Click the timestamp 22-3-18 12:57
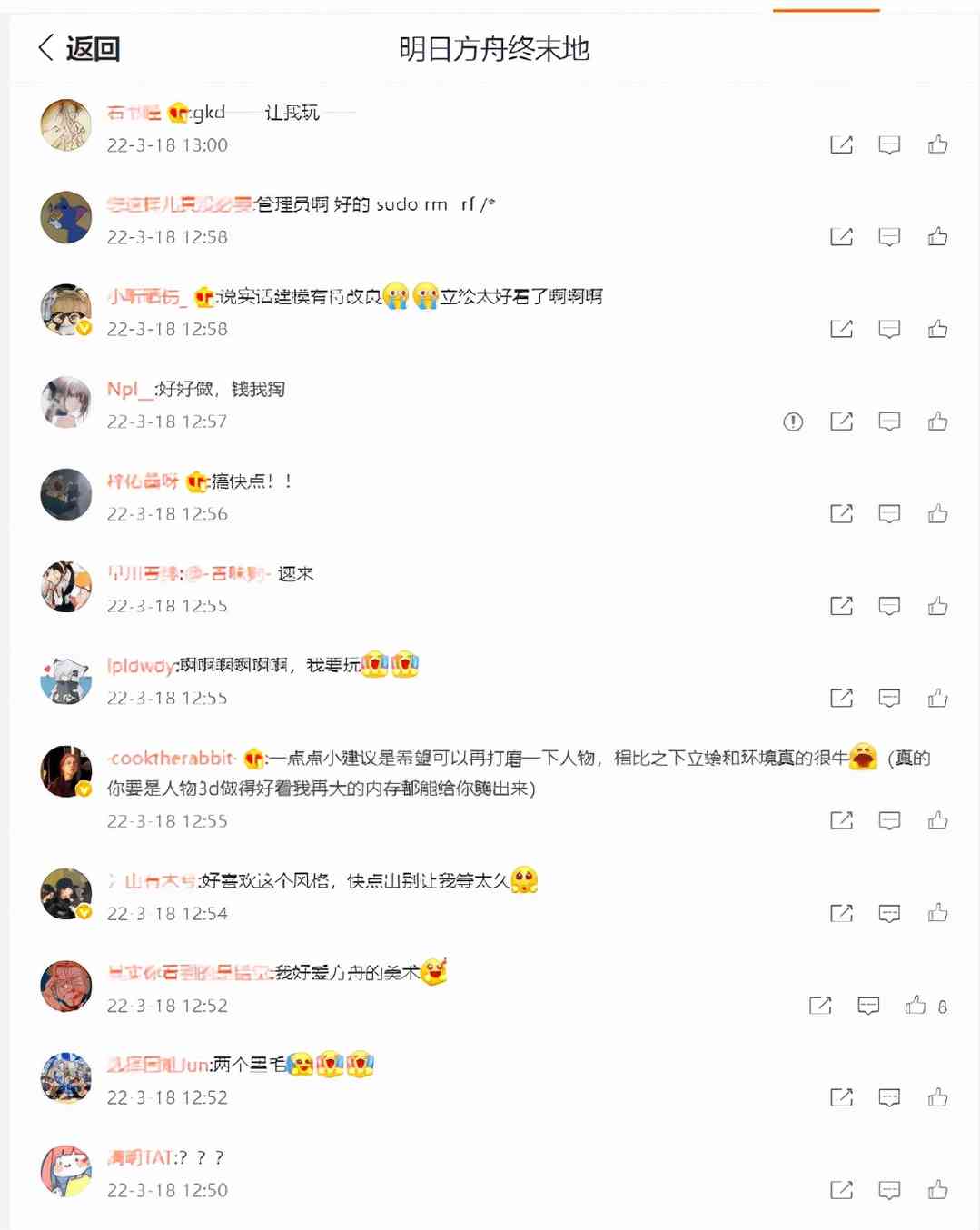The width and height of the screenshot is (980, 1230). pyautogui.click(x=169, y=421)
